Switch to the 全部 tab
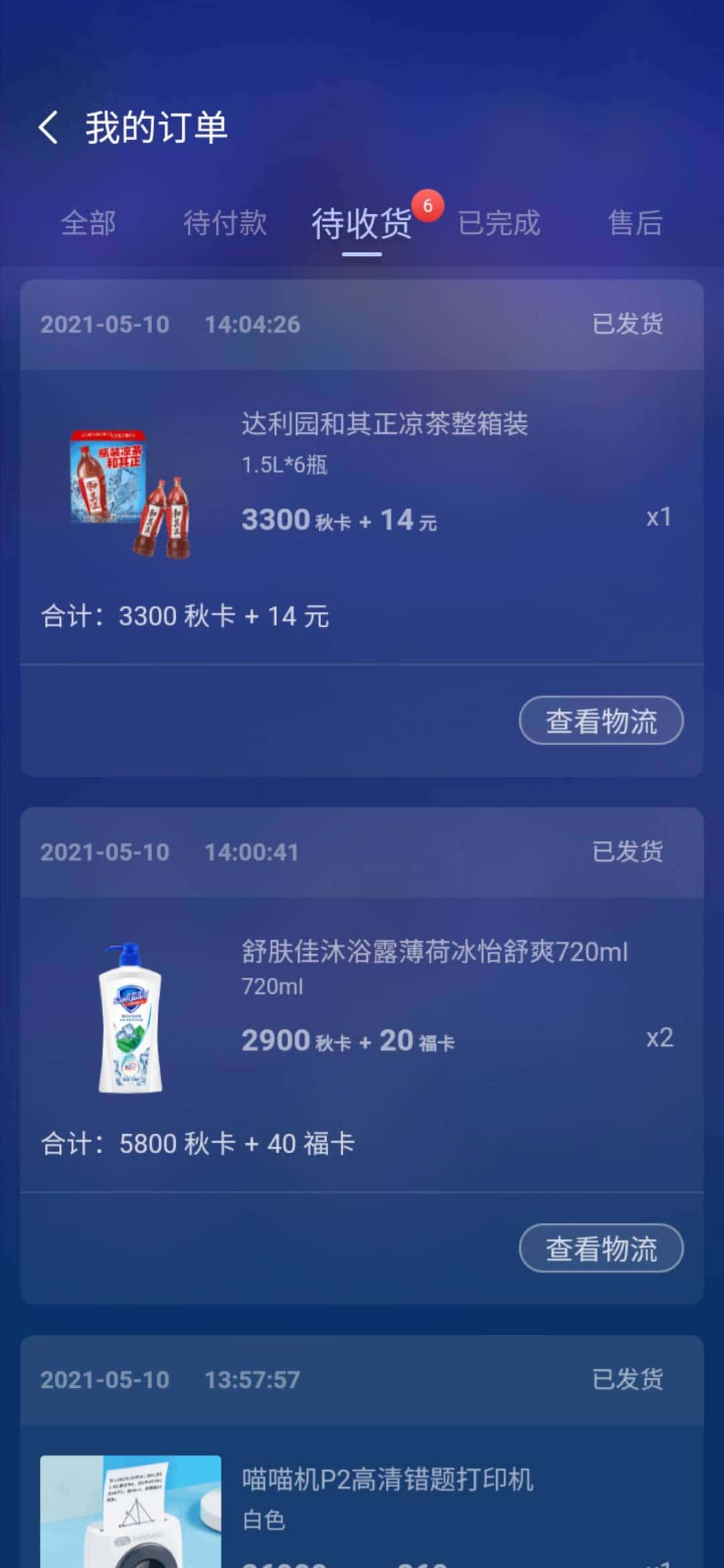The width and height of the screenshot is (724, 1568). (89, 223)
